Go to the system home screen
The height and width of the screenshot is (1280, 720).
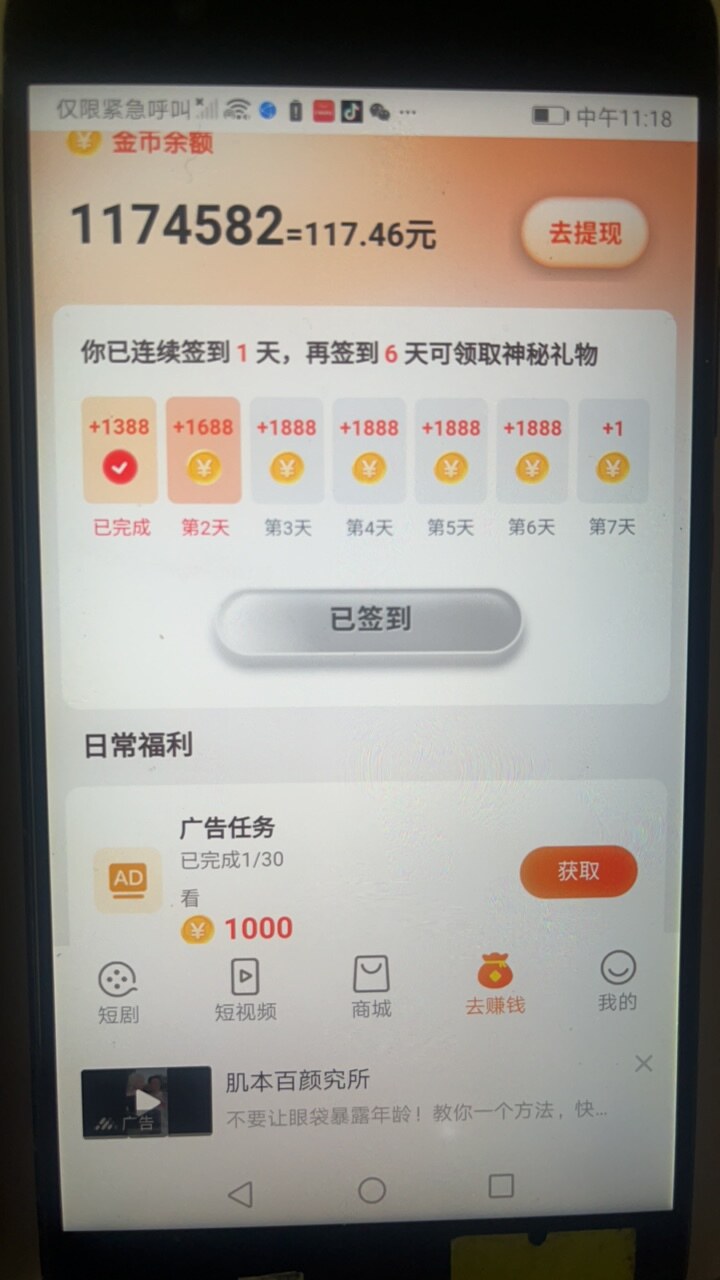click(x=372, y=1190)
